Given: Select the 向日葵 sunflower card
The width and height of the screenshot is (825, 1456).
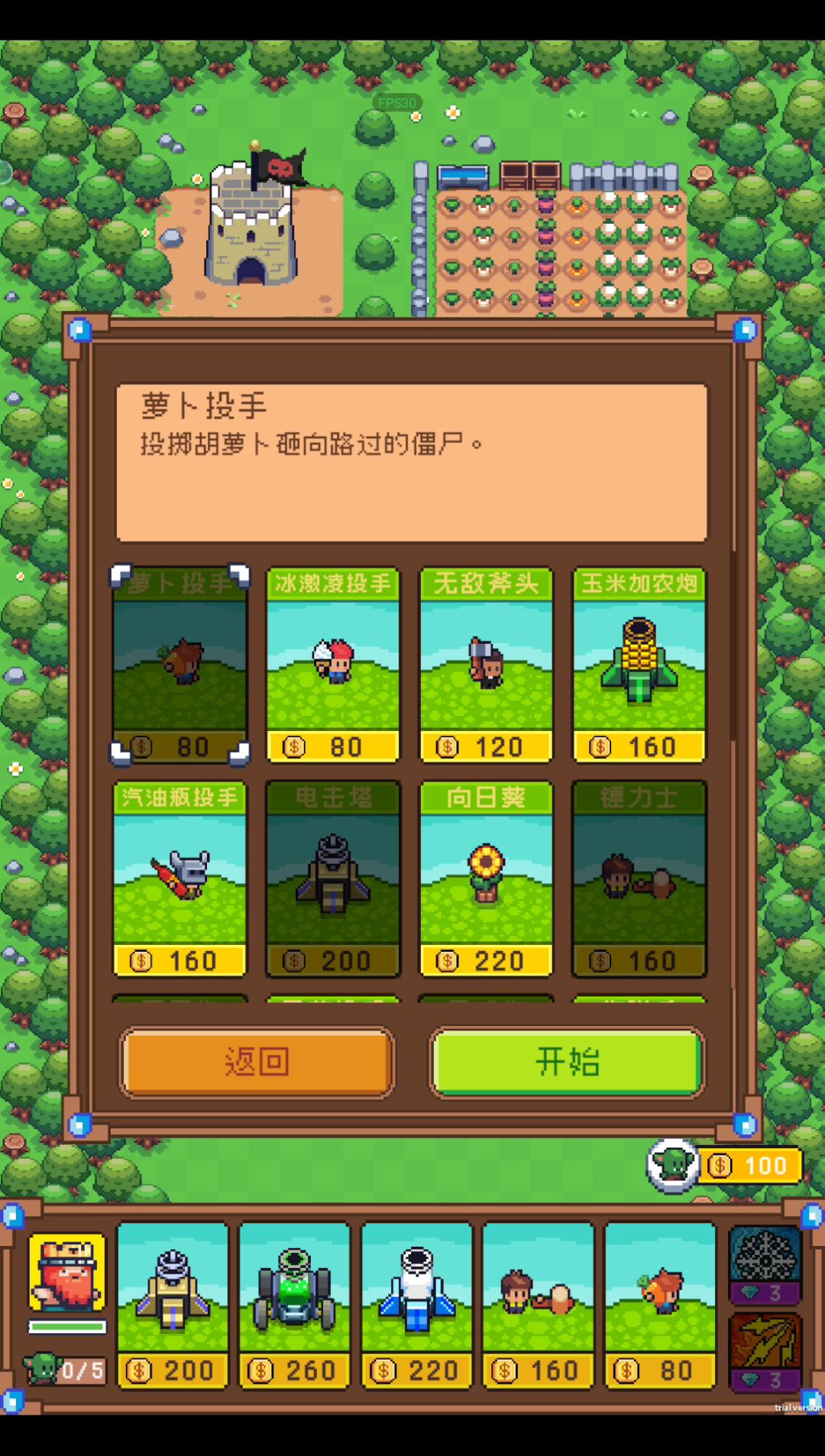Looking at the screenshot, I should 486,878.
